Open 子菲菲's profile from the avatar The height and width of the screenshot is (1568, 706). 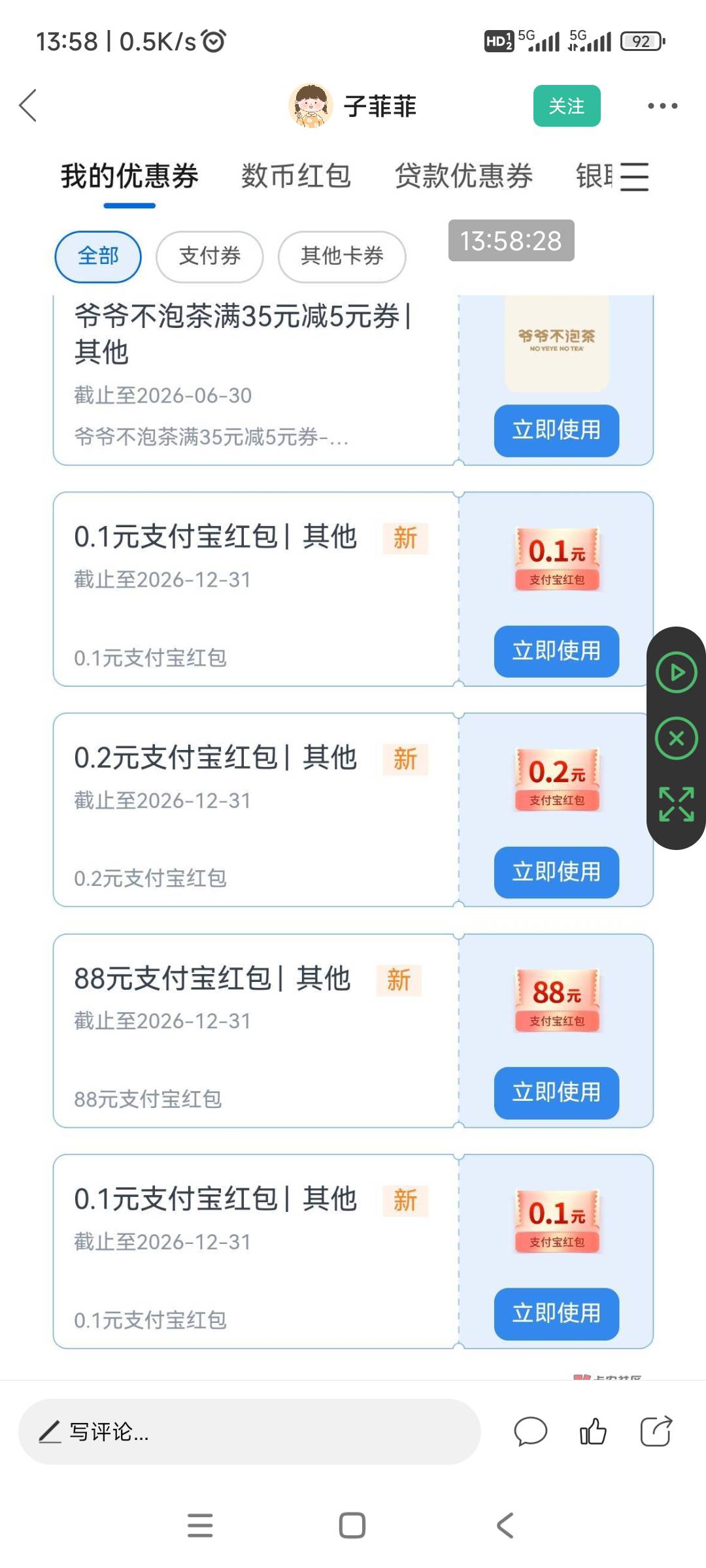[311, 106]
